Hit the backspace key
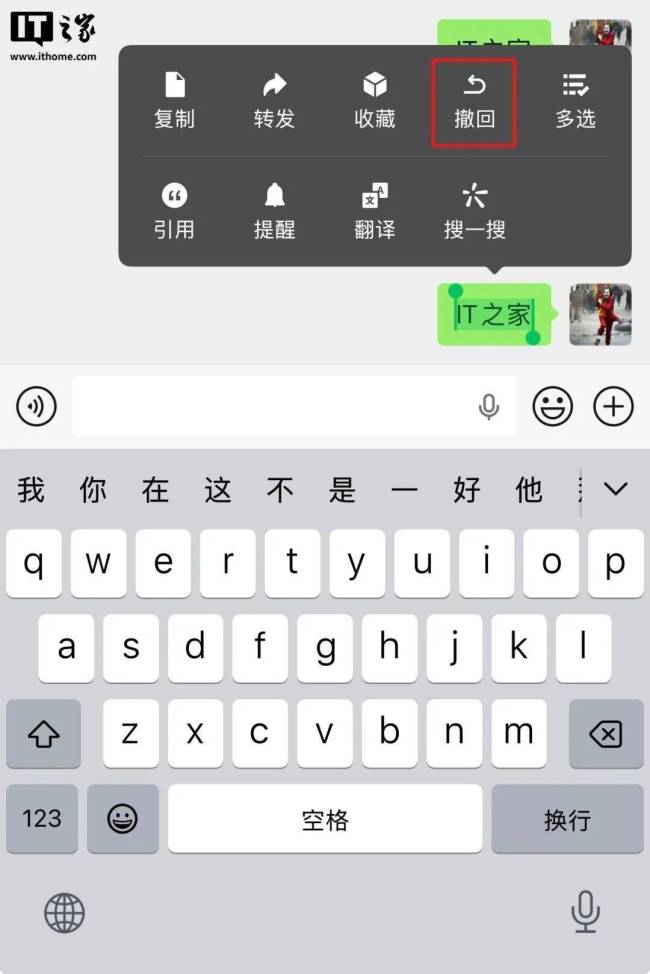This screenshot has width=650, height=974. click(606, 734)
